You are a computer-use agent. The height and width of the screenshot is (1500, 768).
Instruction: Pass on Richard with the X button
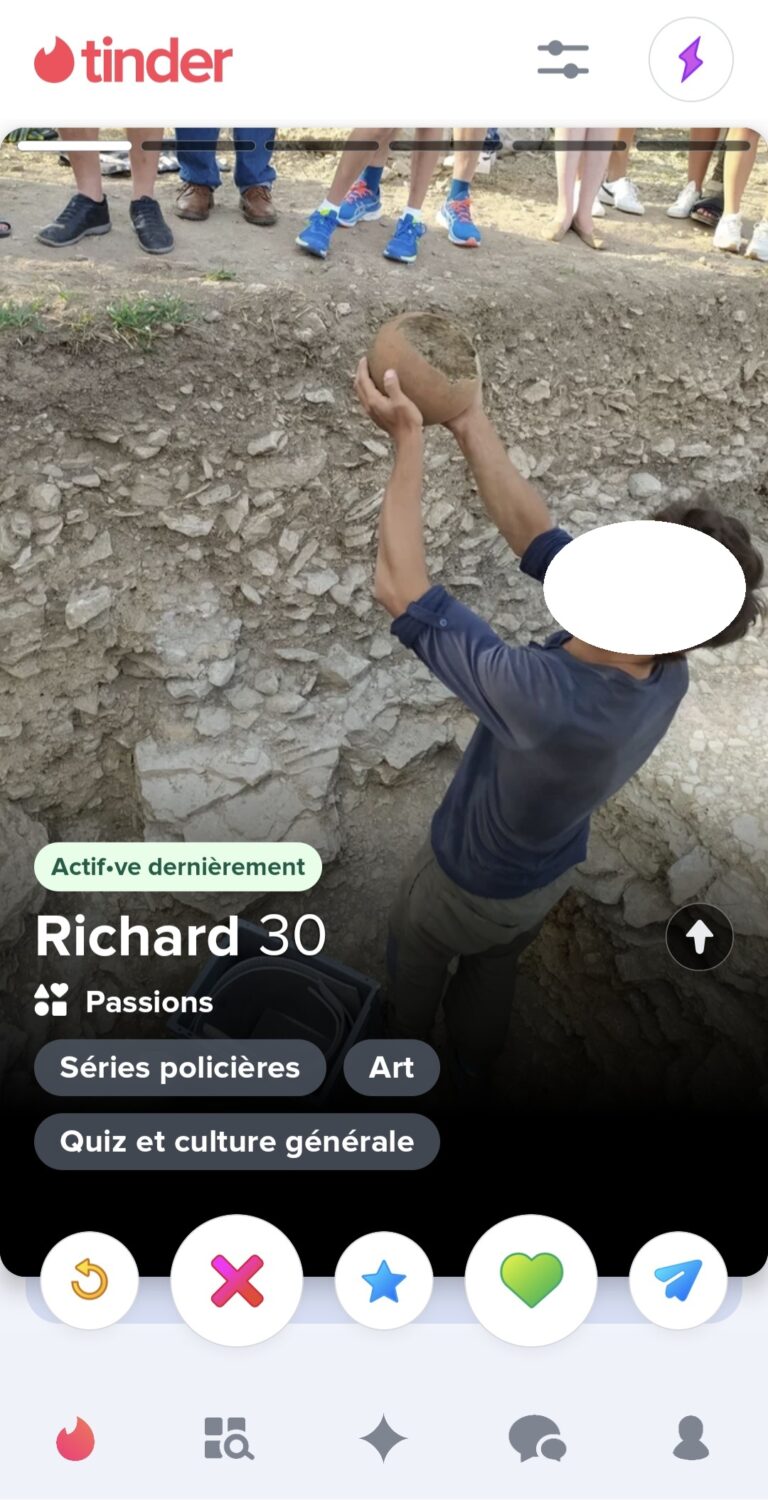(x=237, y=1280)
